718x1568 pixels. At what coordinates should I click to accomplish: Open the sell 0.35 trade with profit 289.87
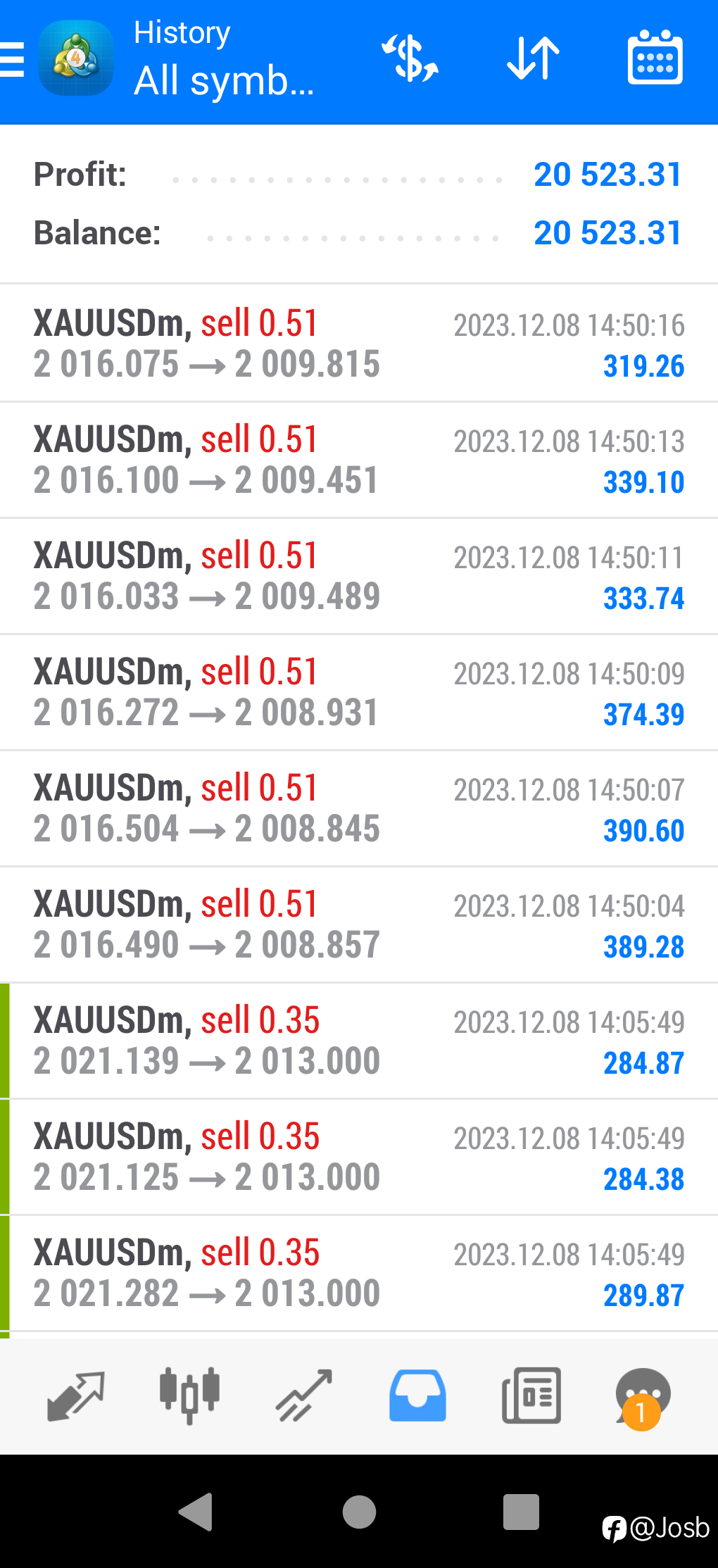359,1274
